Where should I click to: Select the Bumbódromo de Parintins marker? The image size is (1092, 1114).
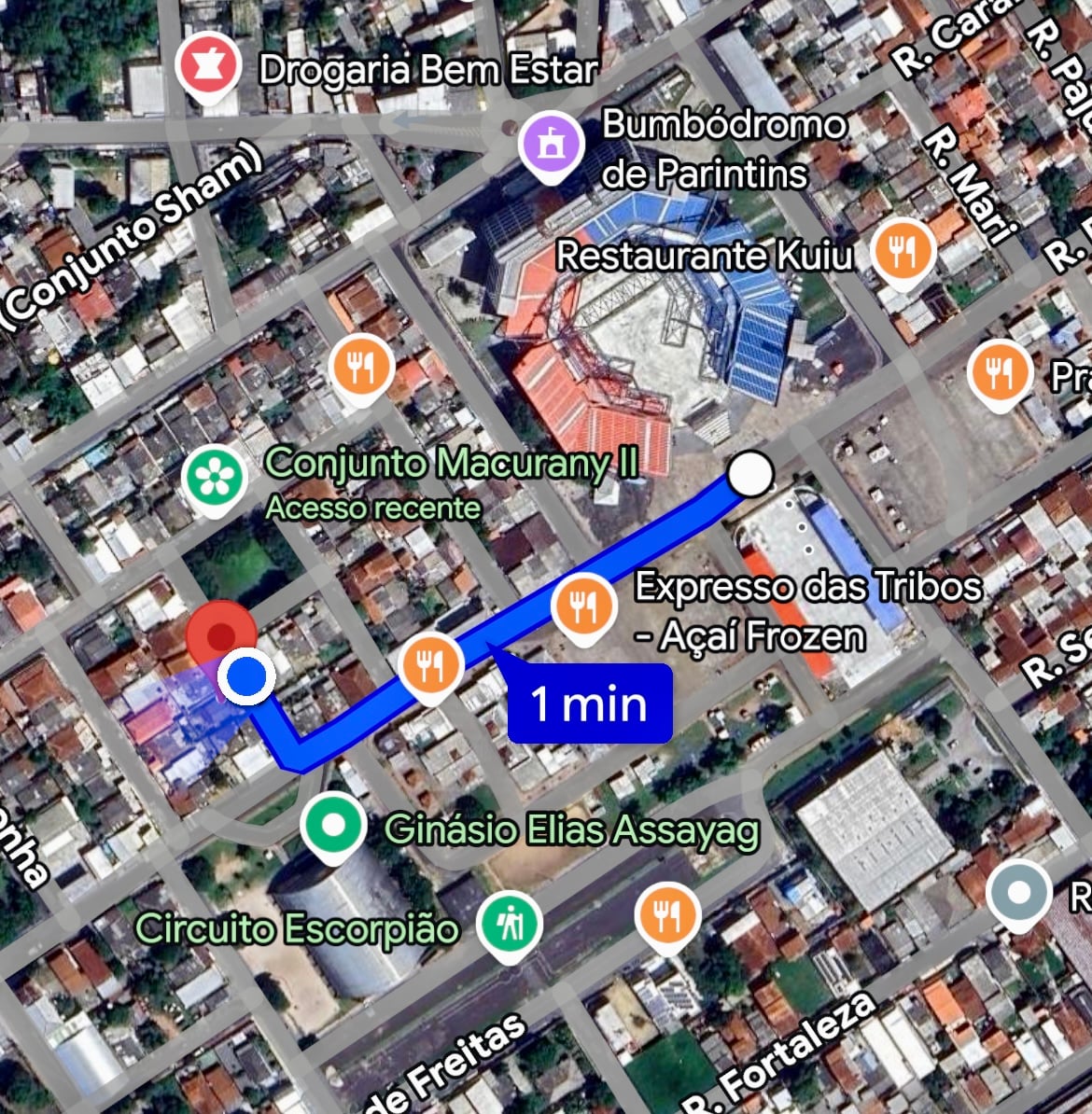click(552, 144)
